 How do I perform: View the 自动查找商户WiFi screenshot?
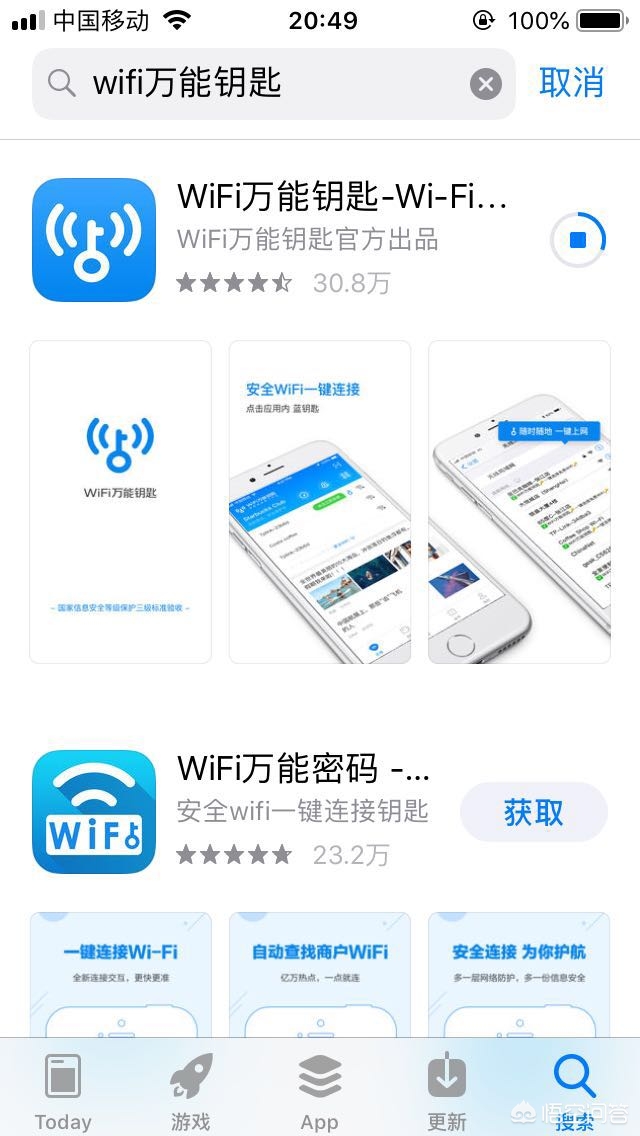320,975
